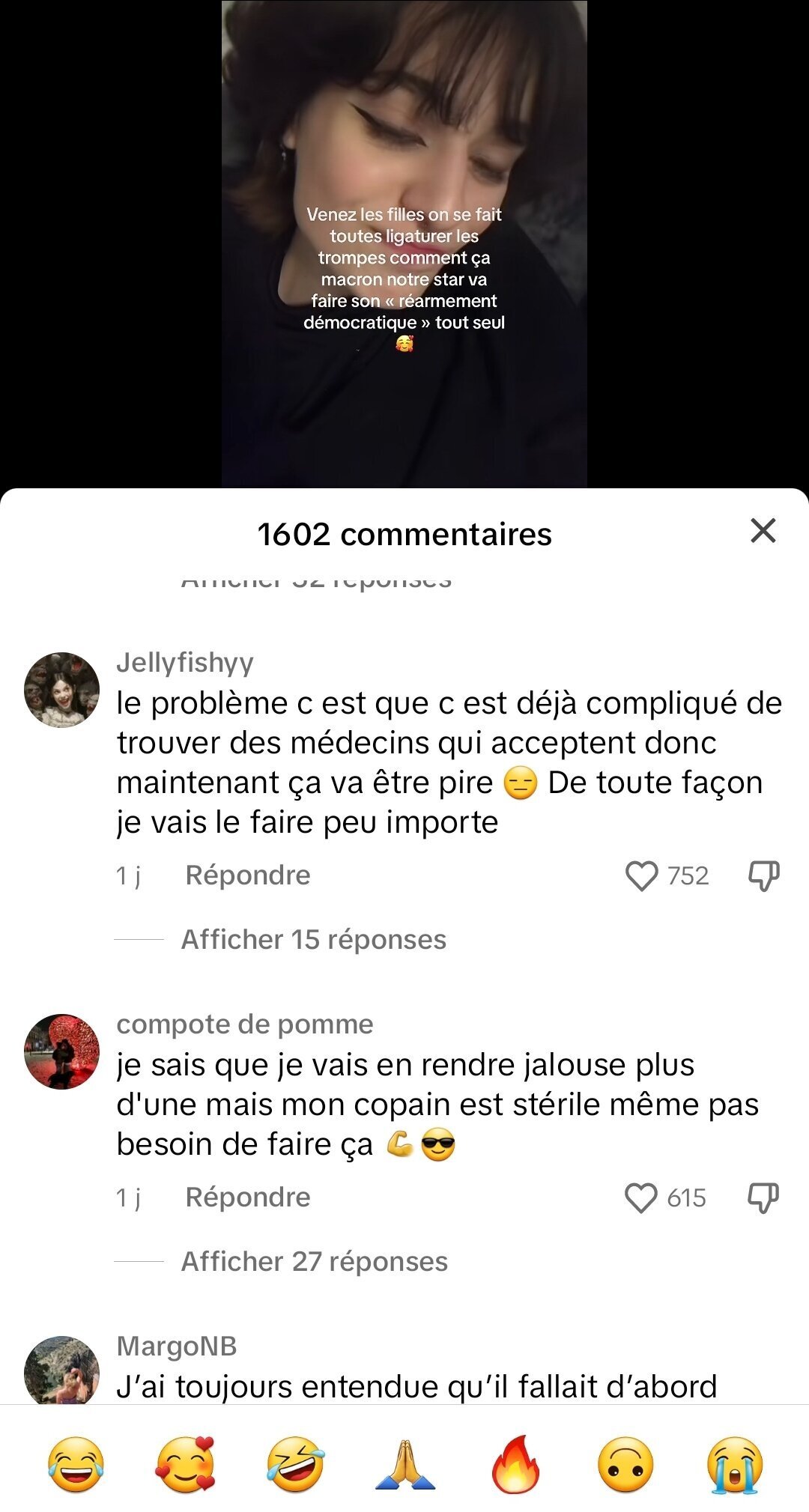809x1512 pixels.
Task: Dislike compote de pomme's comment
Action: pyautogui.click(x=764, y=1197)
